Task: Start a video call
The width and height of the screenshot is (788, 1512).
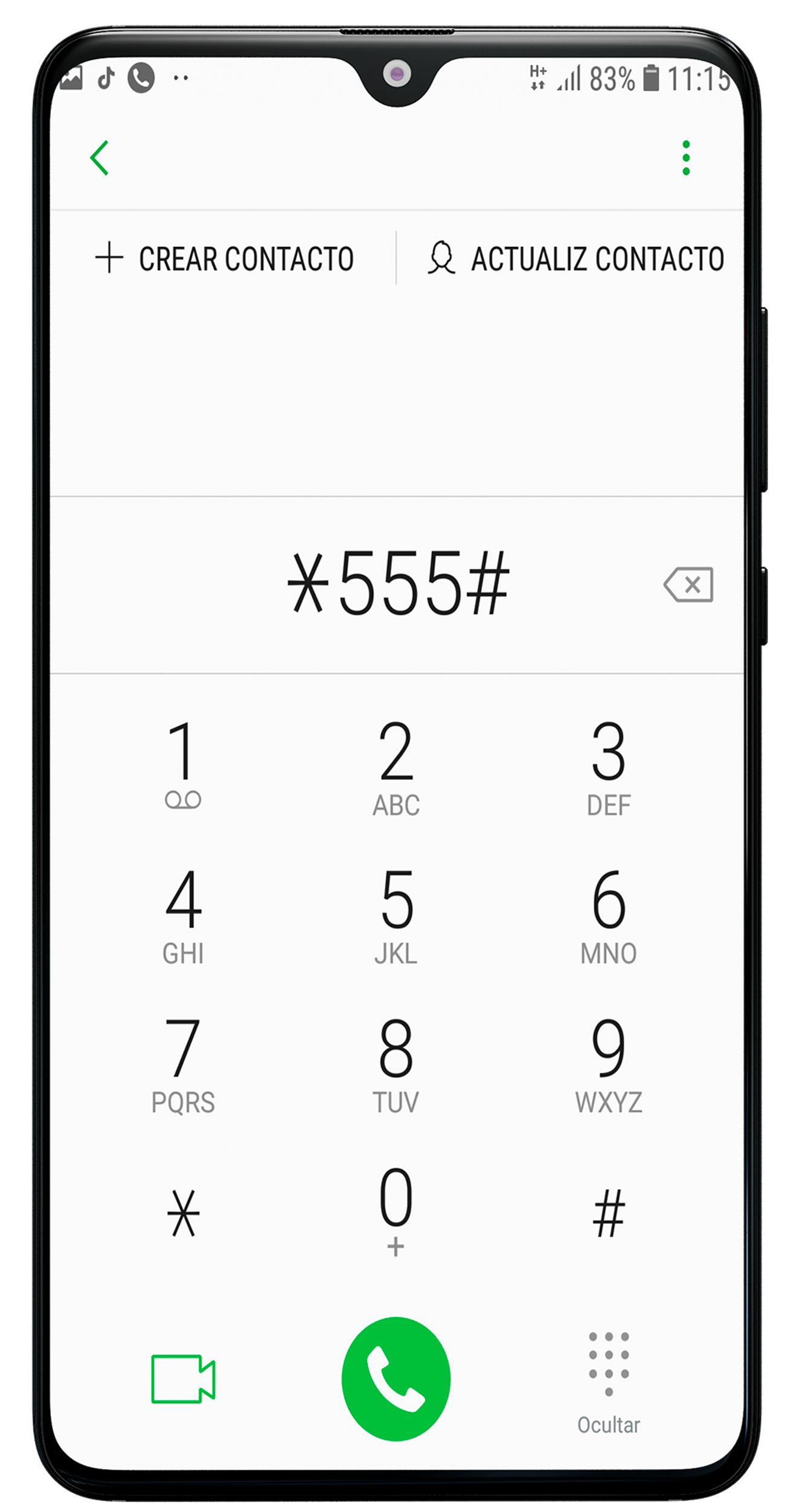Action: (x=183, y=1378)
